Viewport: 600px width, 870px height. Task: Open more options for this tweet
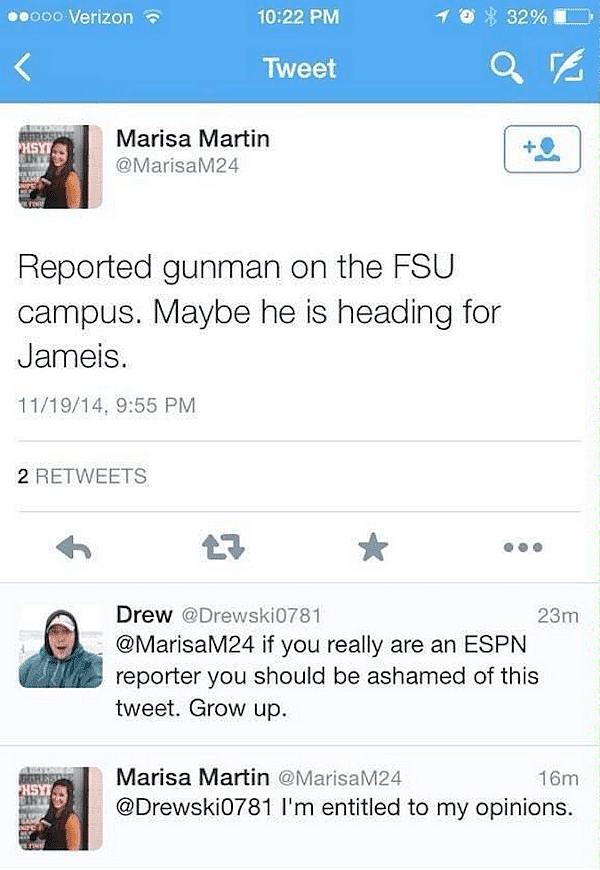[523, 547]
